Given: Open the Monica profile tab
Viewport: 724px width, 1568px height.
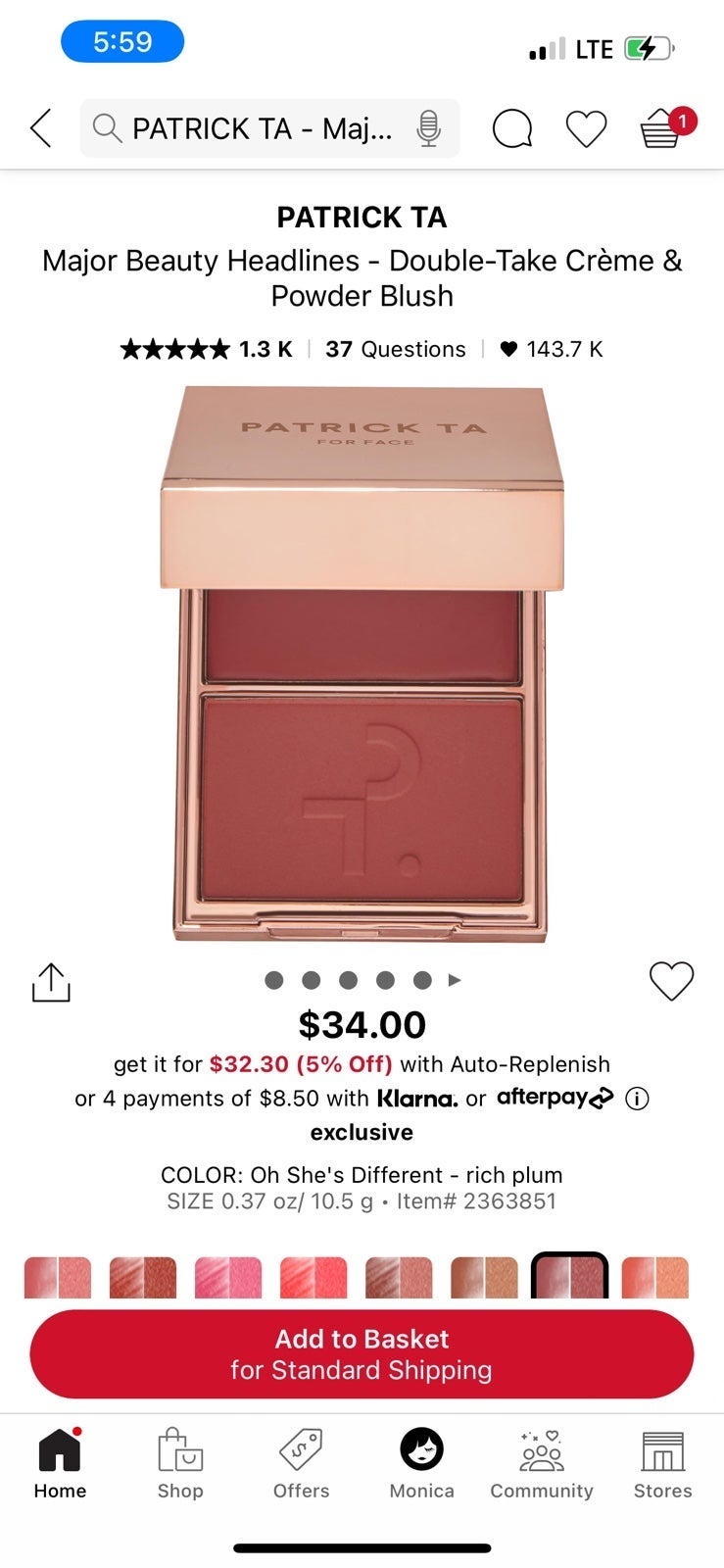Looking at the screenshot, I should pyautogui.click(x=421, y=1463).
